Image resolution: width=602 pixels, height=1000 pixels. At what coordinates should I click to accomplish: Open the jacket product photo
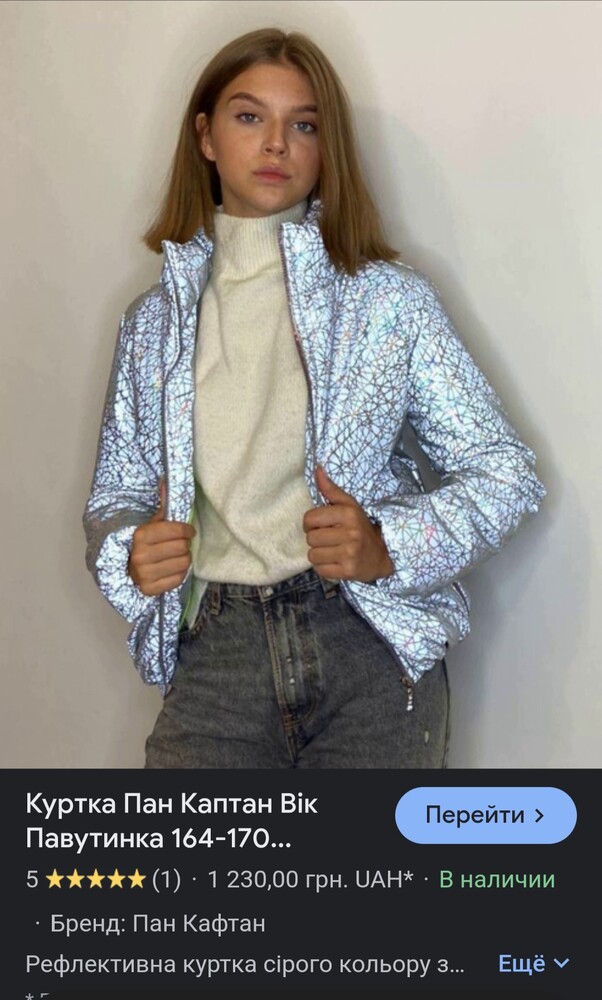tap(300, 385)
